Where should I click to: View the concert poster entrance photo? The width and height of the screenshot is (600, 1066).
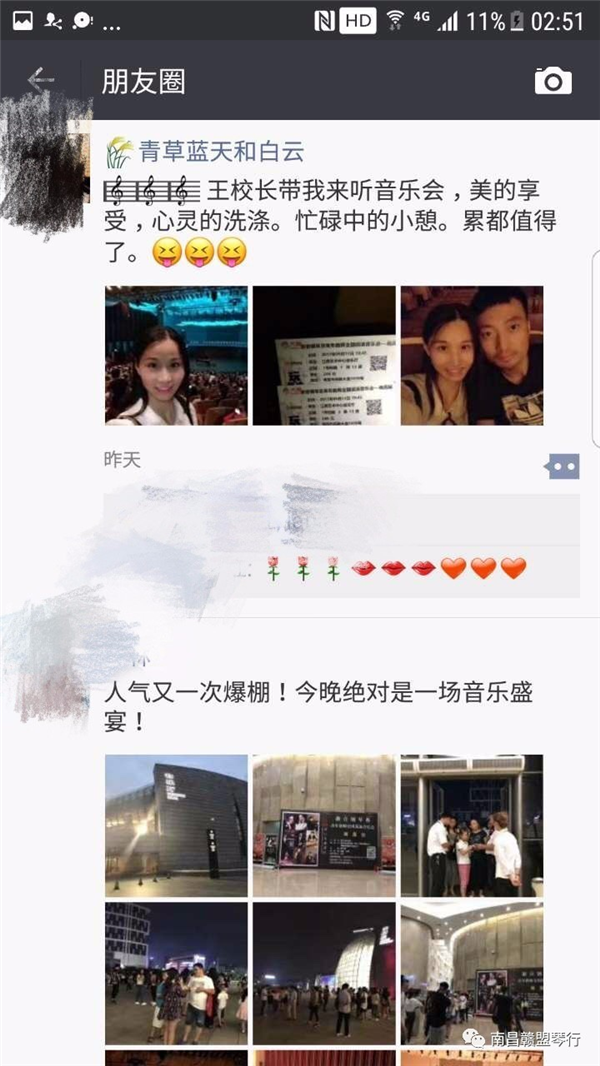(x=323, y=825)
